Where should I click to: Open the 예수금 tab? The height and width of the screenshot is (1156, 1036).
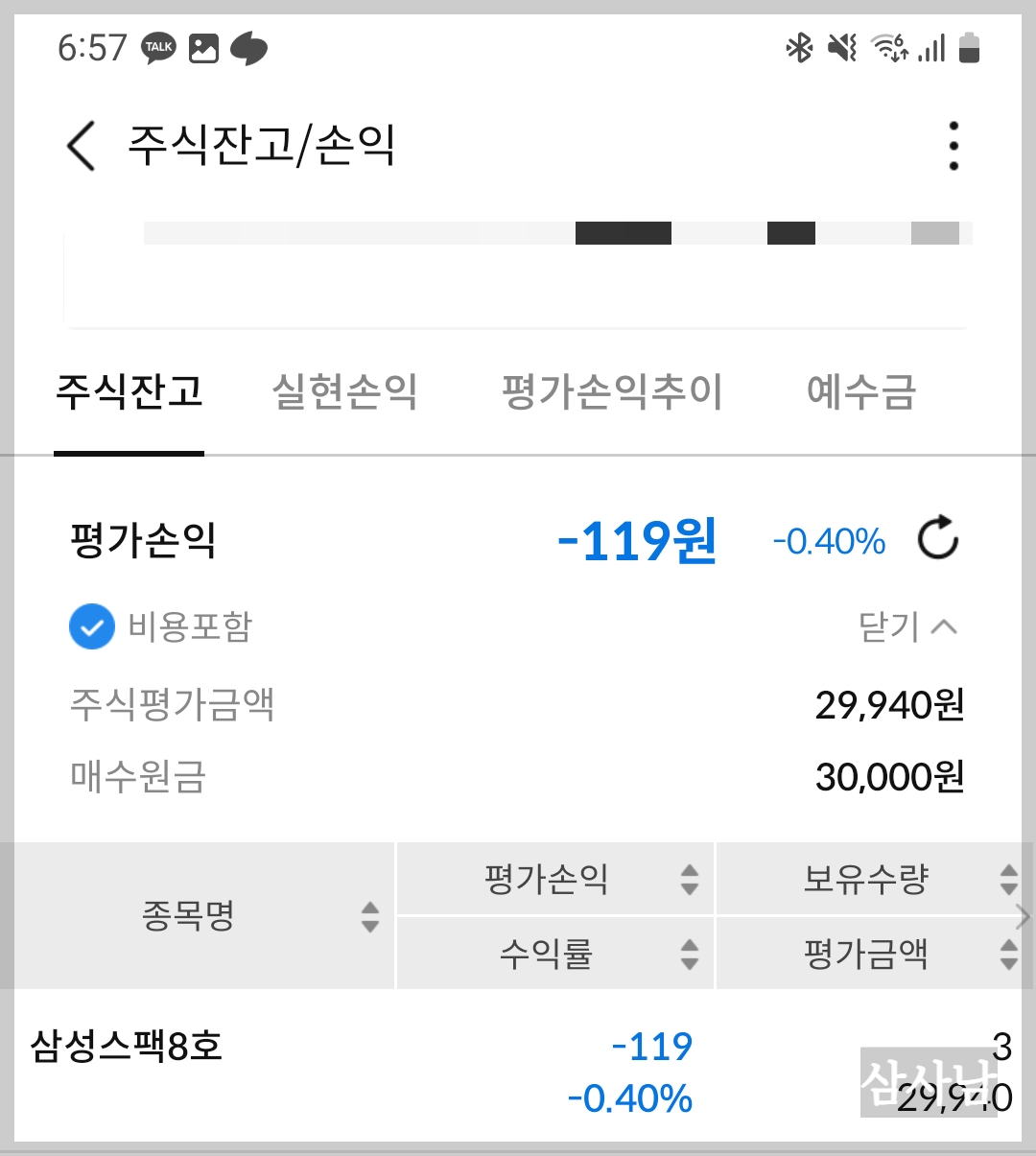(861, 390)
